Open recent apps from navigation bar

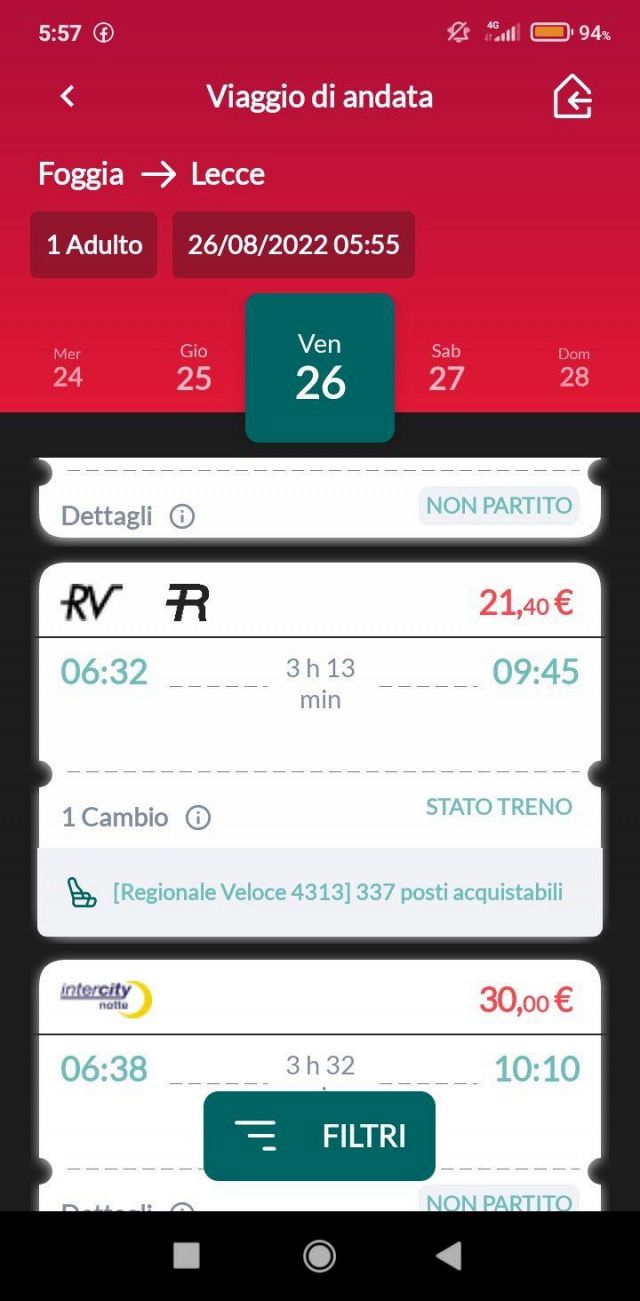187,1256
